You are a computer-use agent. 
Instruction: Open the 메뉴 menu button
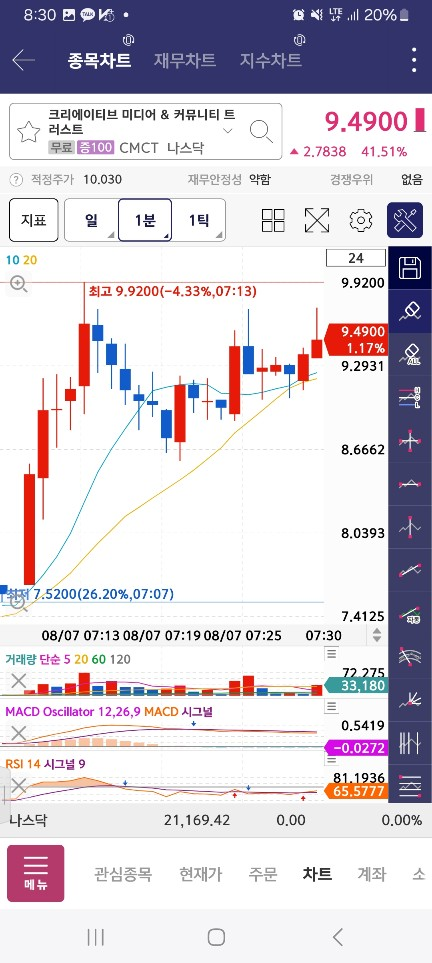pyautogui.click(x=36, y=873)
